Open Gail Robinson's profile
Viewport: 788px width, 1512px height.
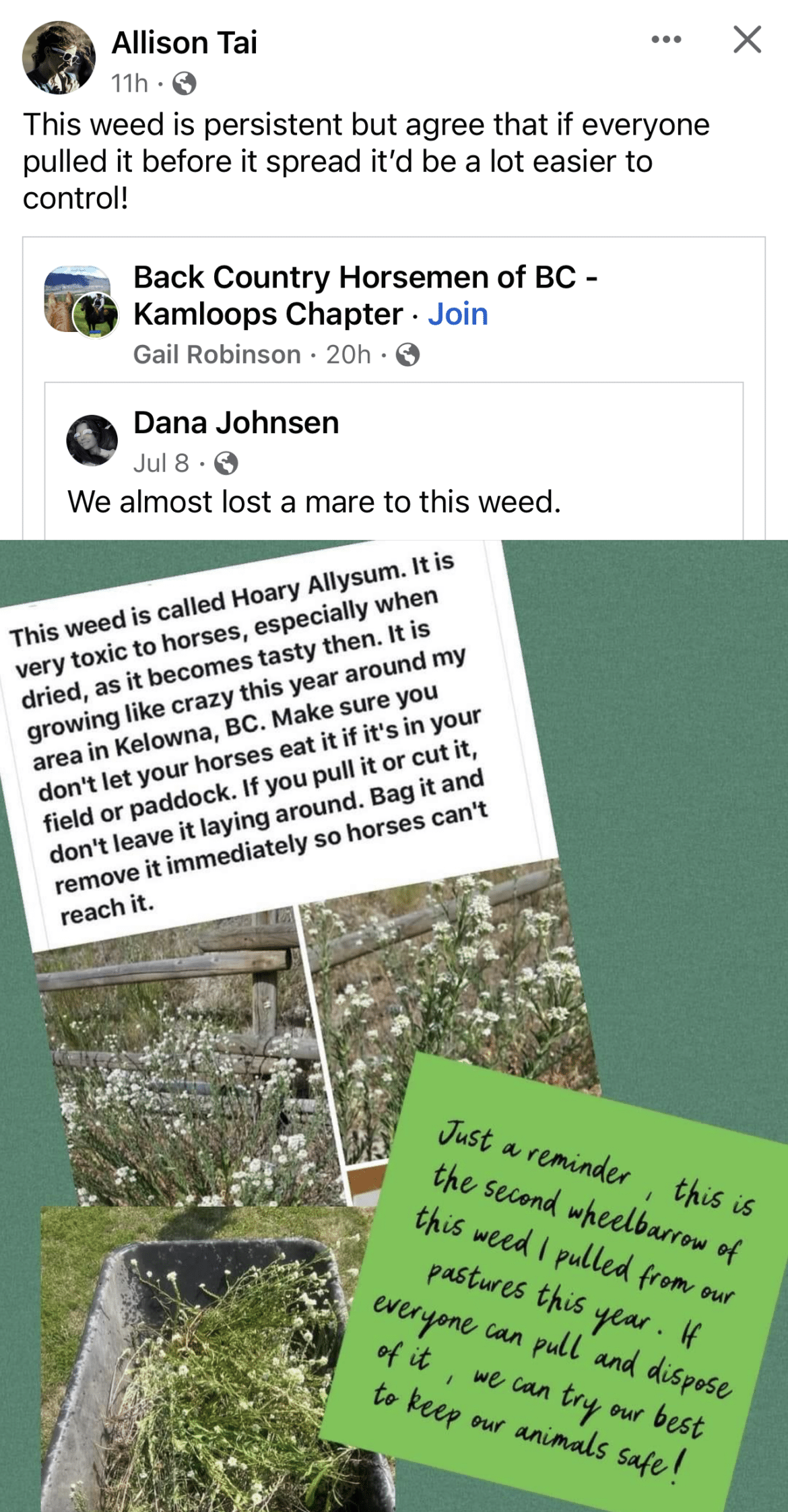coord(217,354)
